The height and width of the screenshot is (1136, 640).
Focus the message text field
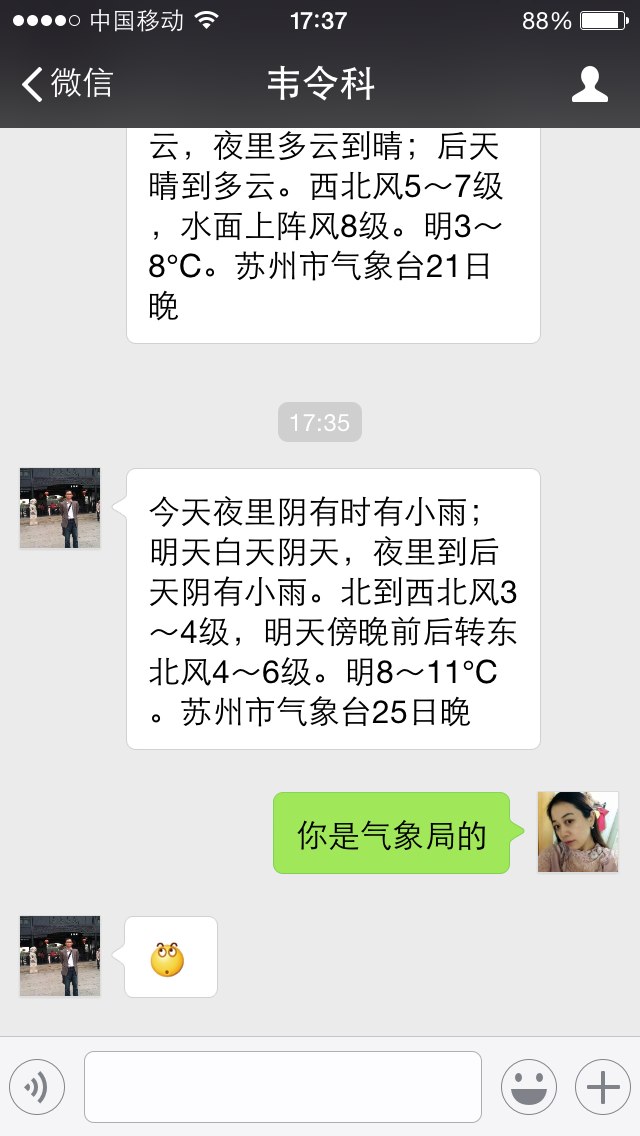283,1087
